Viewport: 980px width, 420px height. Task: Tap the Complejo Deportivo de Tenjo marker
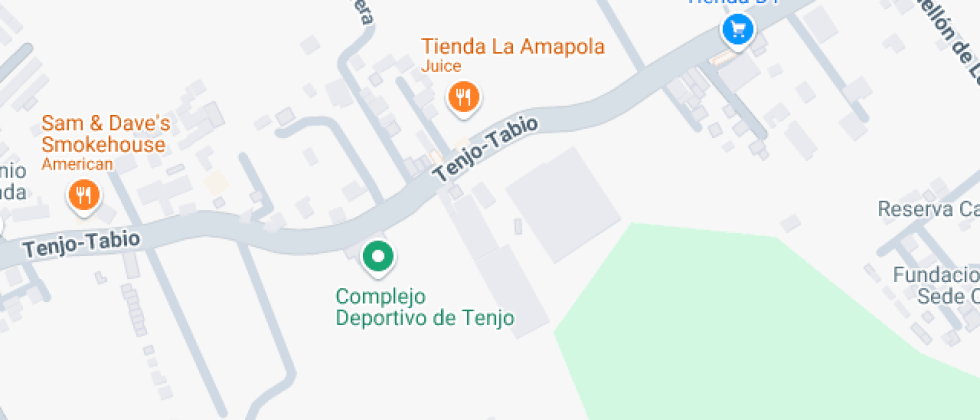pyautogui.click(x=378, y=257)
